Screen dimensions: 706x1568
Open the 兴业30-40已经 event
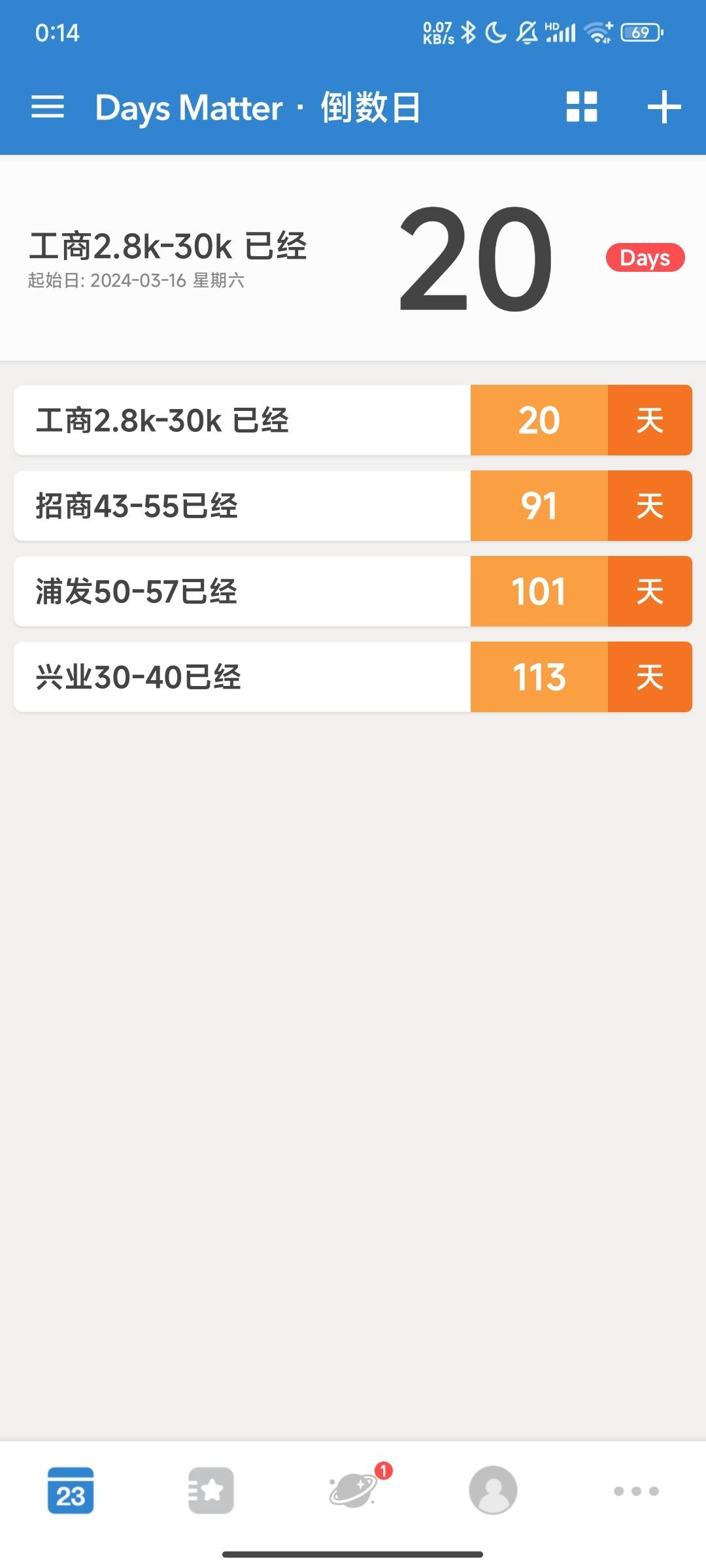click(x=353, y=677)
